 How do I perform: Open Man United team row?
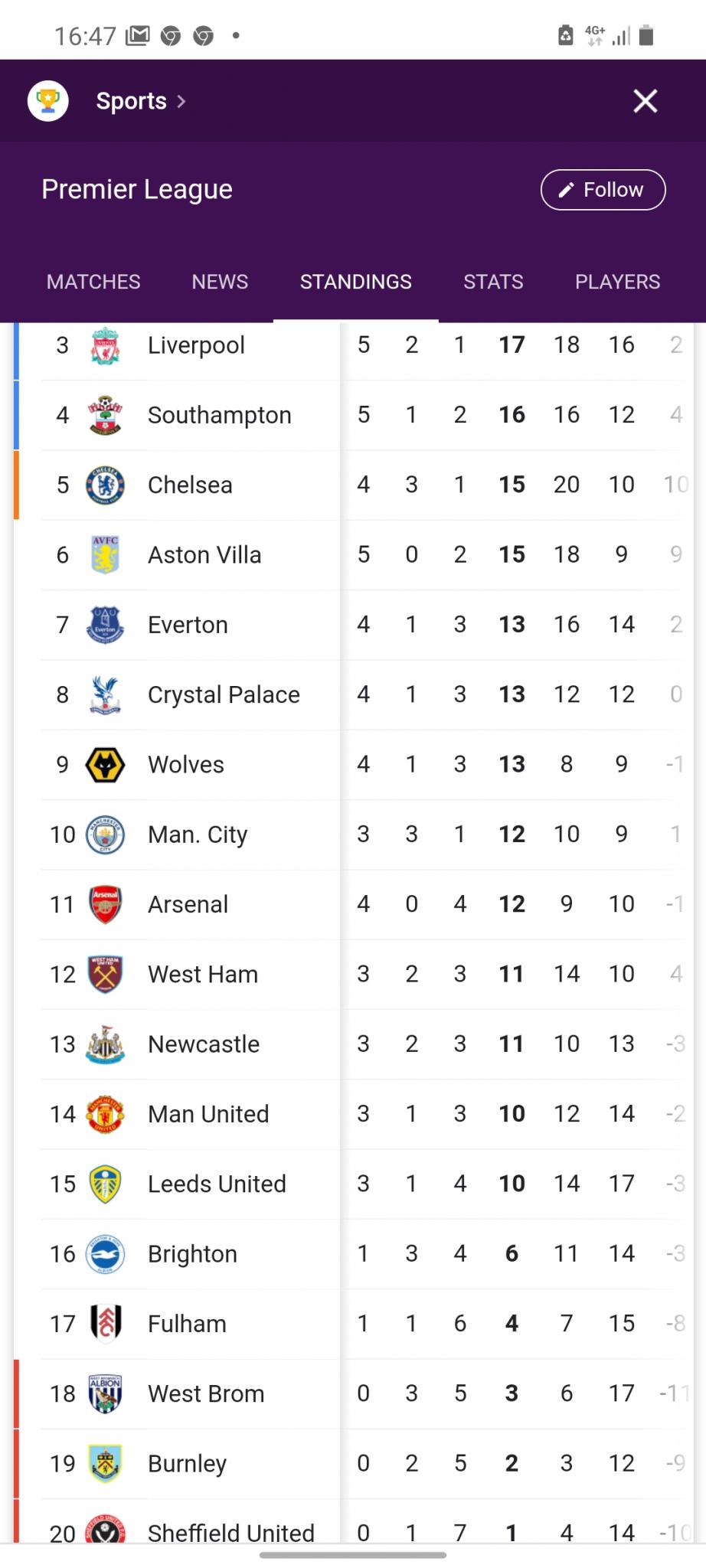click(353, 1114)
